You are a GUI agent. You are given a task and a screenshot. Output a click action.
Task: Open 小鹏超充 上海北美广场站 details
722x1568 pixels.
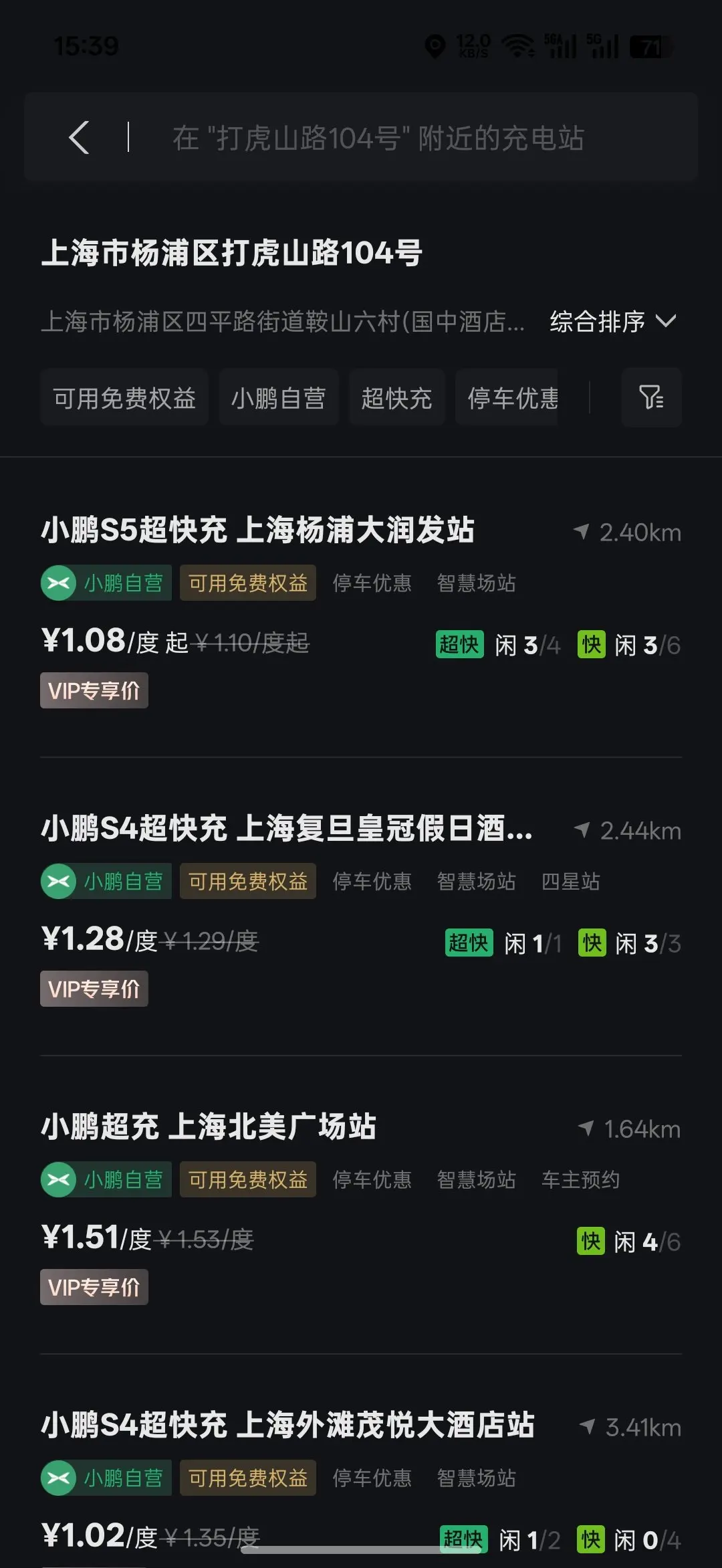(209, 1128)
